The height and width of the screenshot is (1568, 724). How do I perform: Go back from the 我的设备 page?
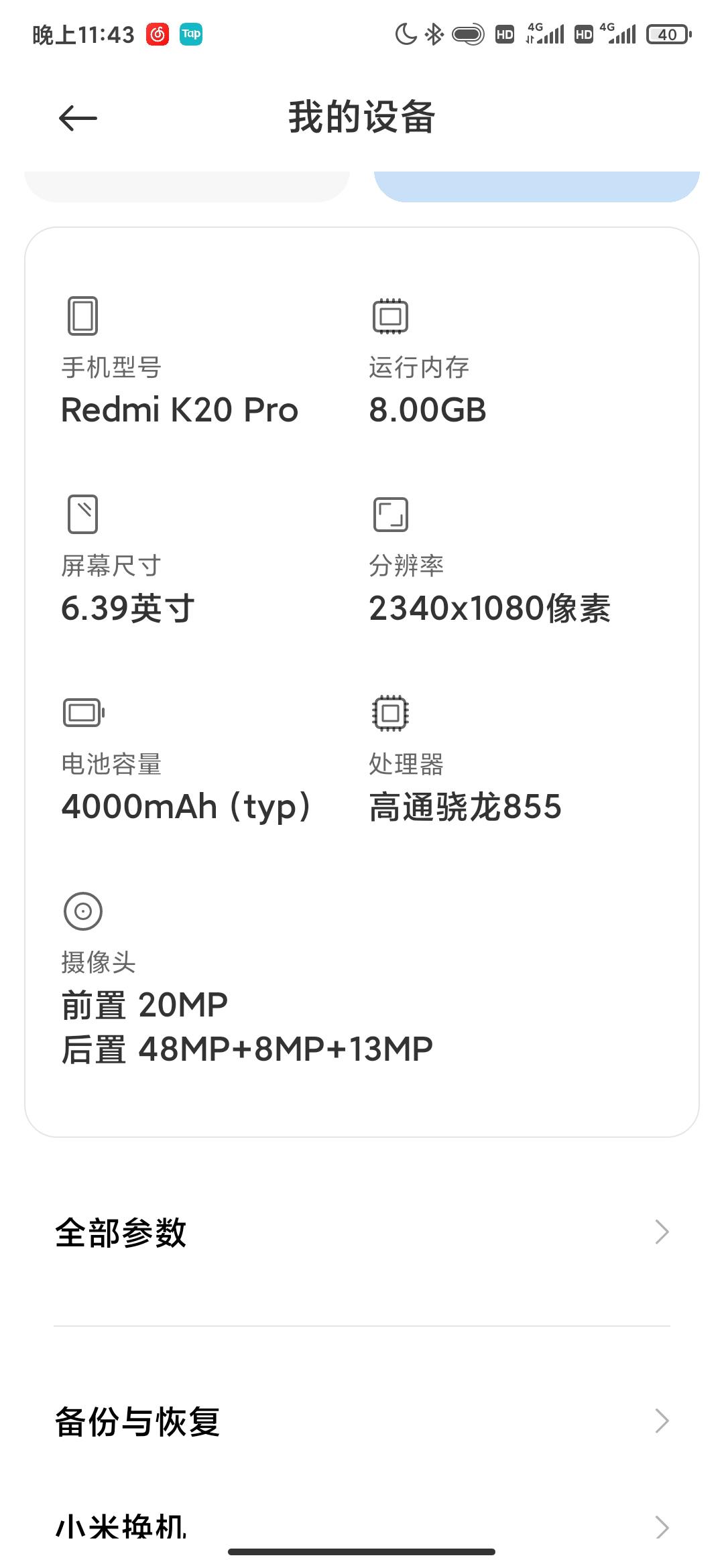[78, 119]
